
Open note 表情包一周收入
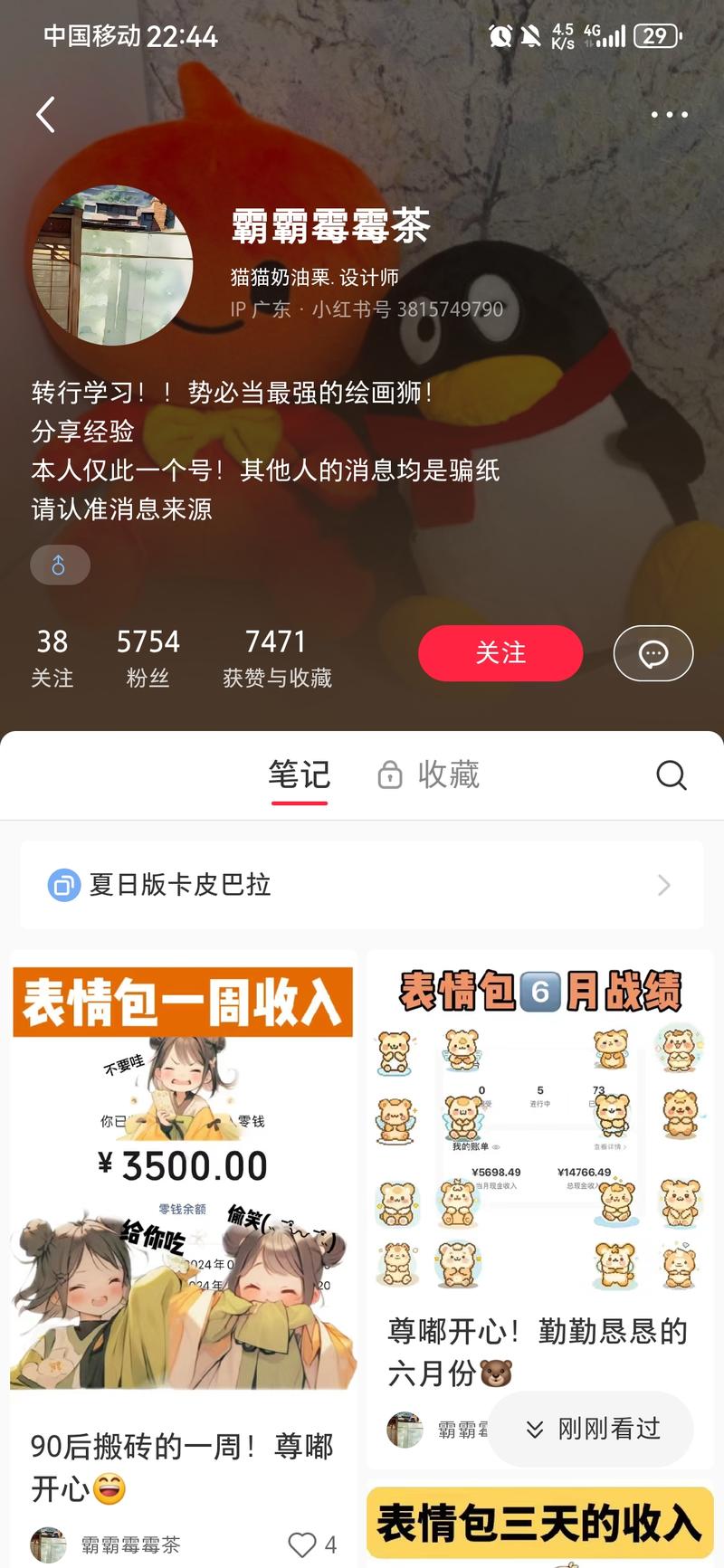(183, 1176)
